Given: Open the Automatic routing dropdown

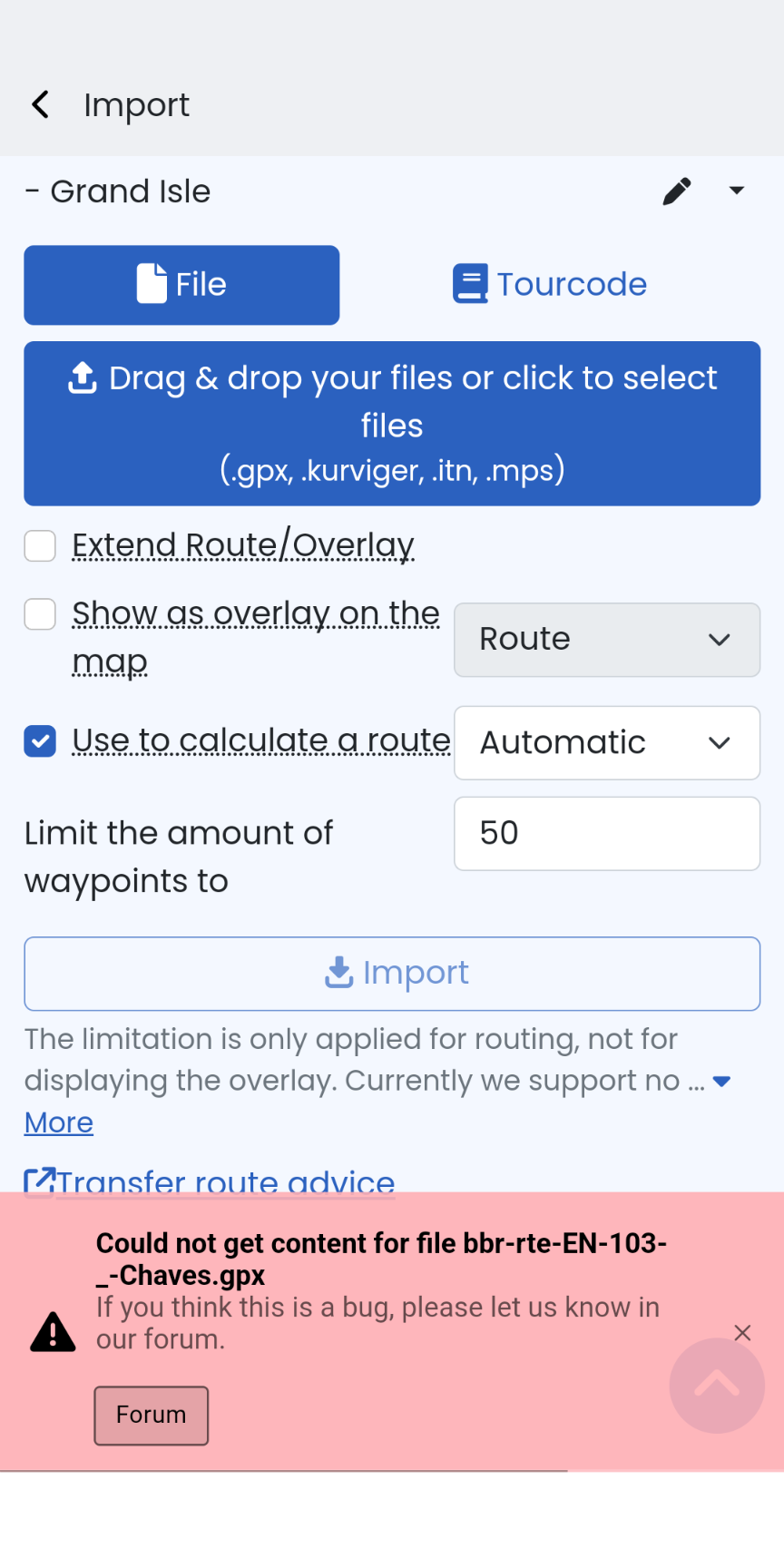Looking at the screenshot, I should pyautogui.click(x=606, y=743).
